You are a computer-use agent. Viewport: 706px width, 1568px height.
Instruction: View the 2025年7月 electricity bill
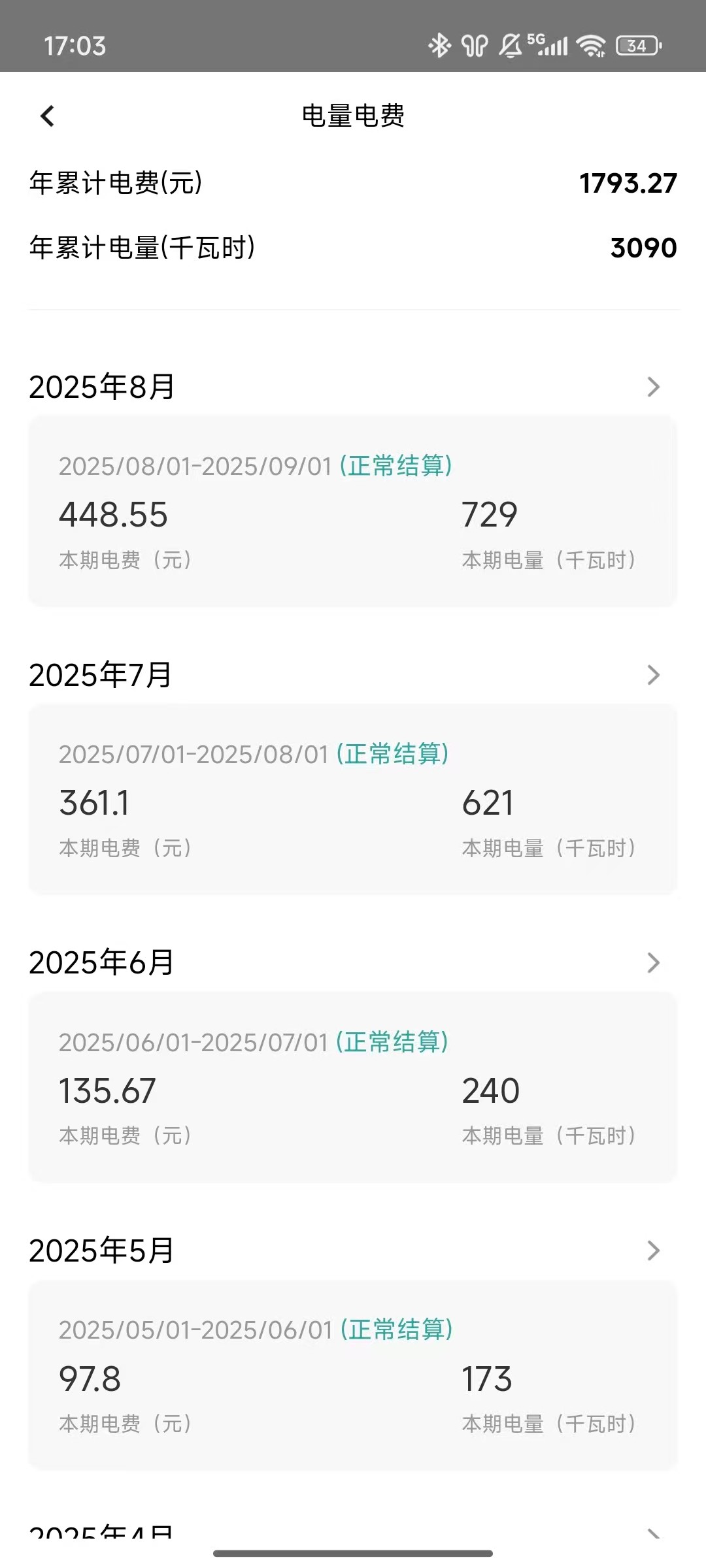tap(652, 675)
